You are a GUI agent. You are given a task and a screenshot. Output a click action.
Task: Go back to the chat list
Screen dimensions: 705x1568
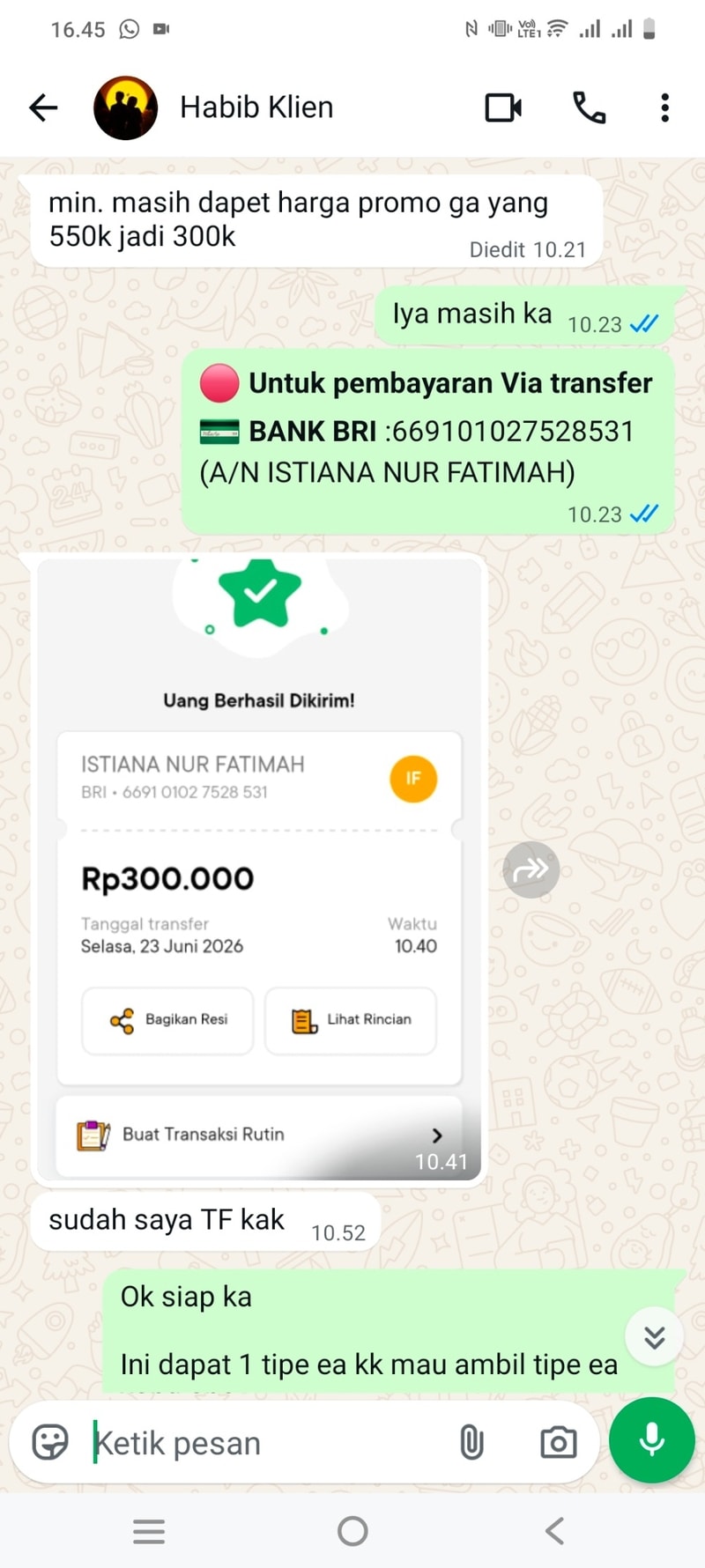click(x=43, y=107)
